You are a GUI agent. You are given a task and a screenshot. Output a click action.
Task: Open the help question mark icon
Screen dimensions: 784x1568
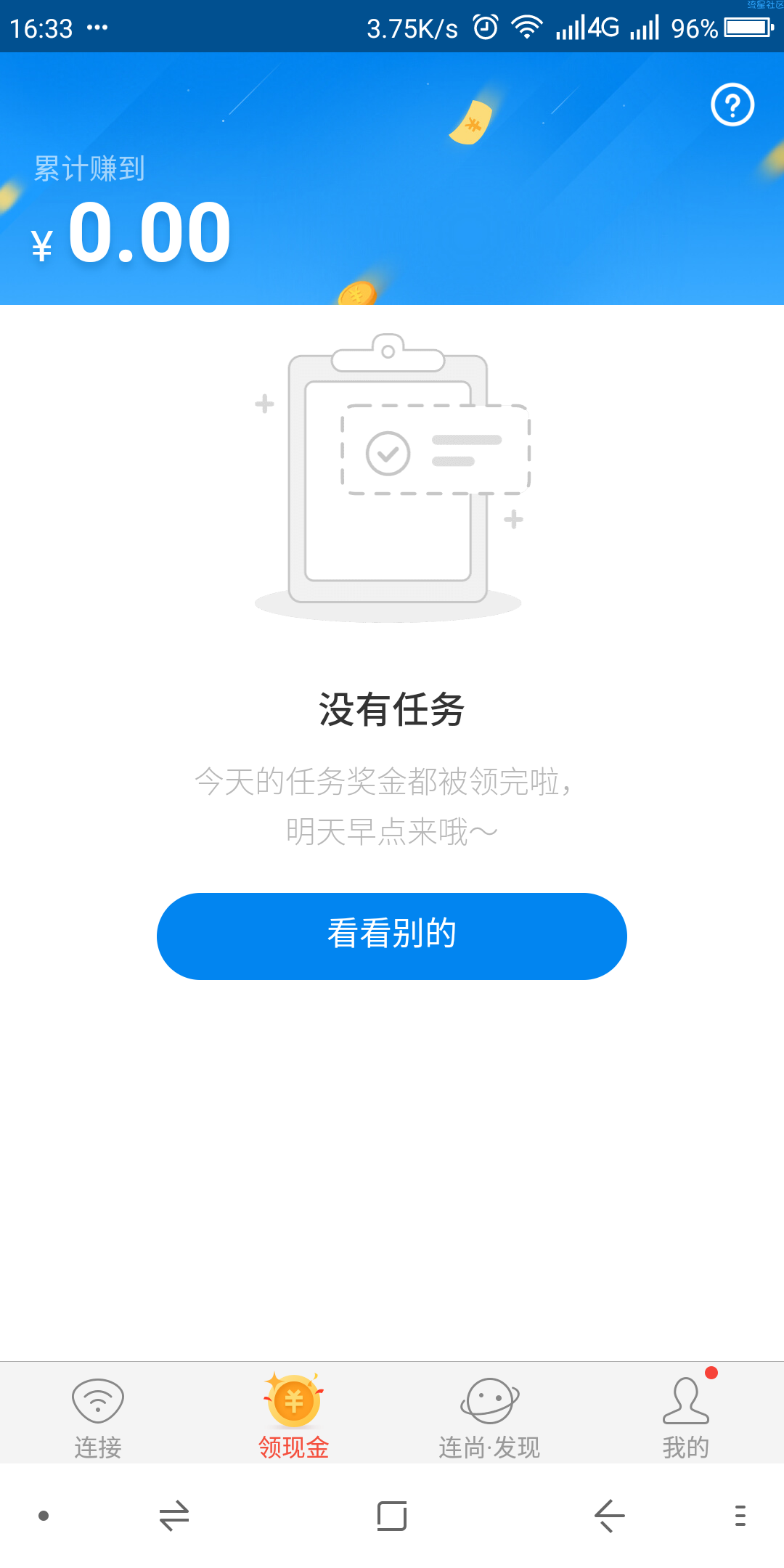pyautogui.click(x=732, y=105)
